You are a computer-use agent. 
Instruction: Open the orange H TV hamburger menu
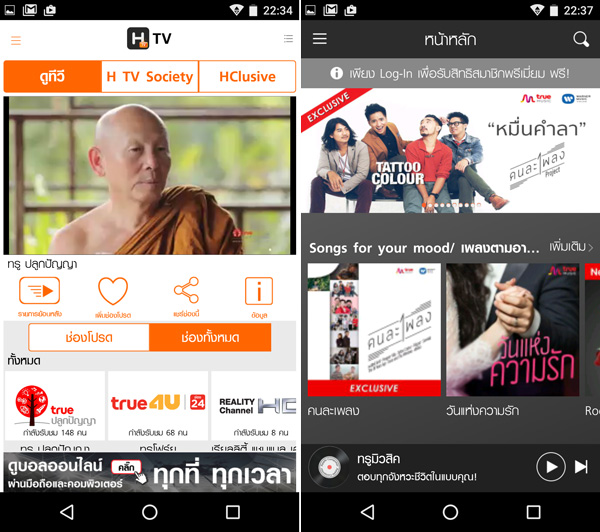pos(15,41)
